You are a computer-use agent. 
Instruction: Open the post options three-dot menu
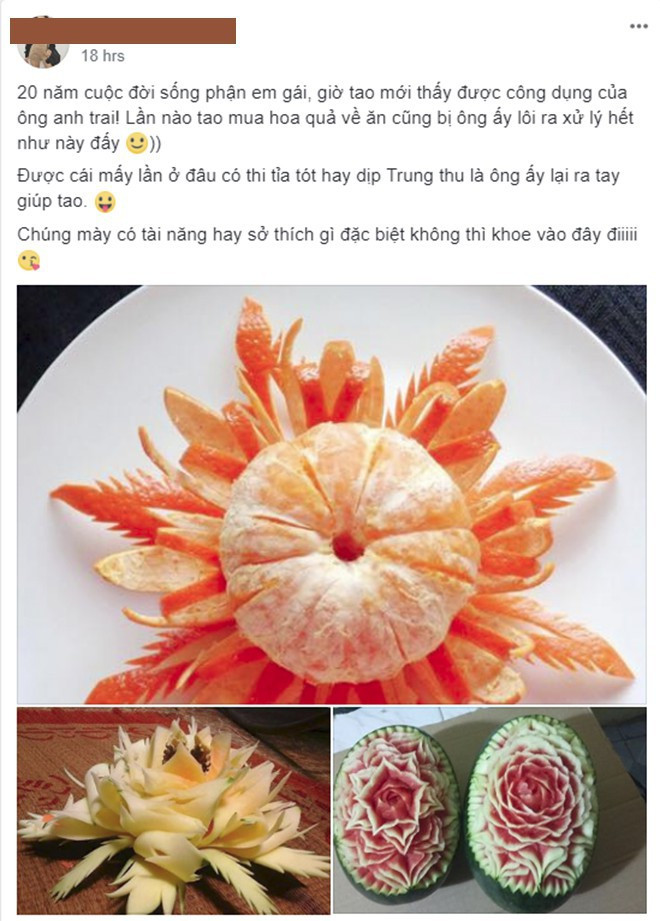637,25
